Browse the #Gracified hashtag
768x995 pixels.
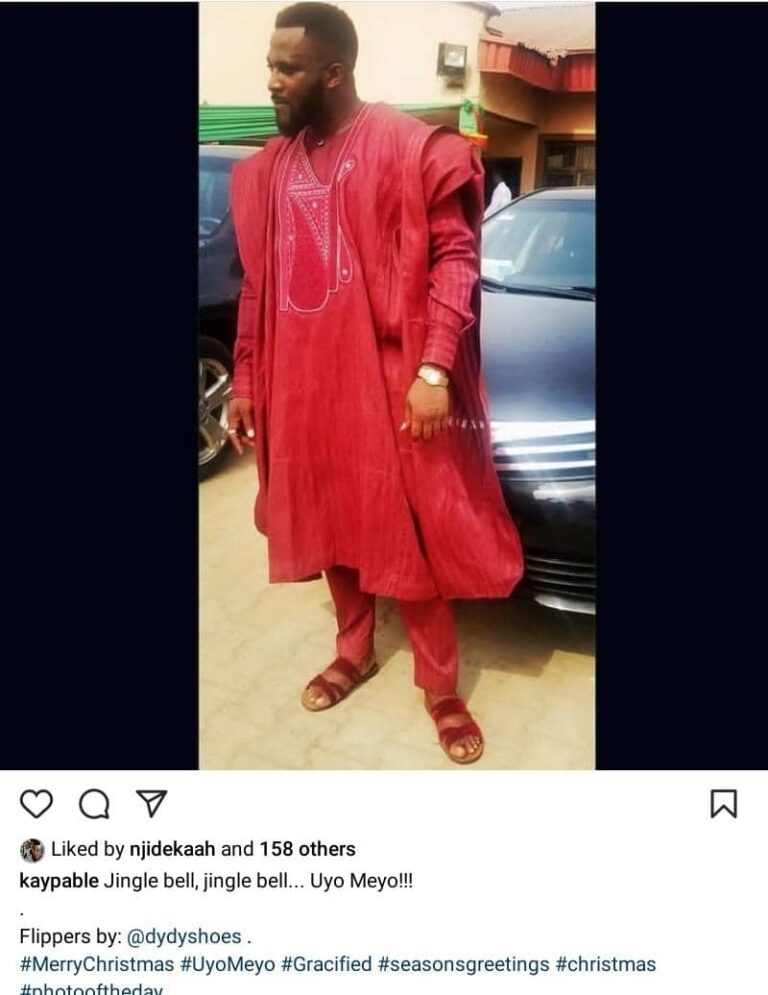coord(329,964)
